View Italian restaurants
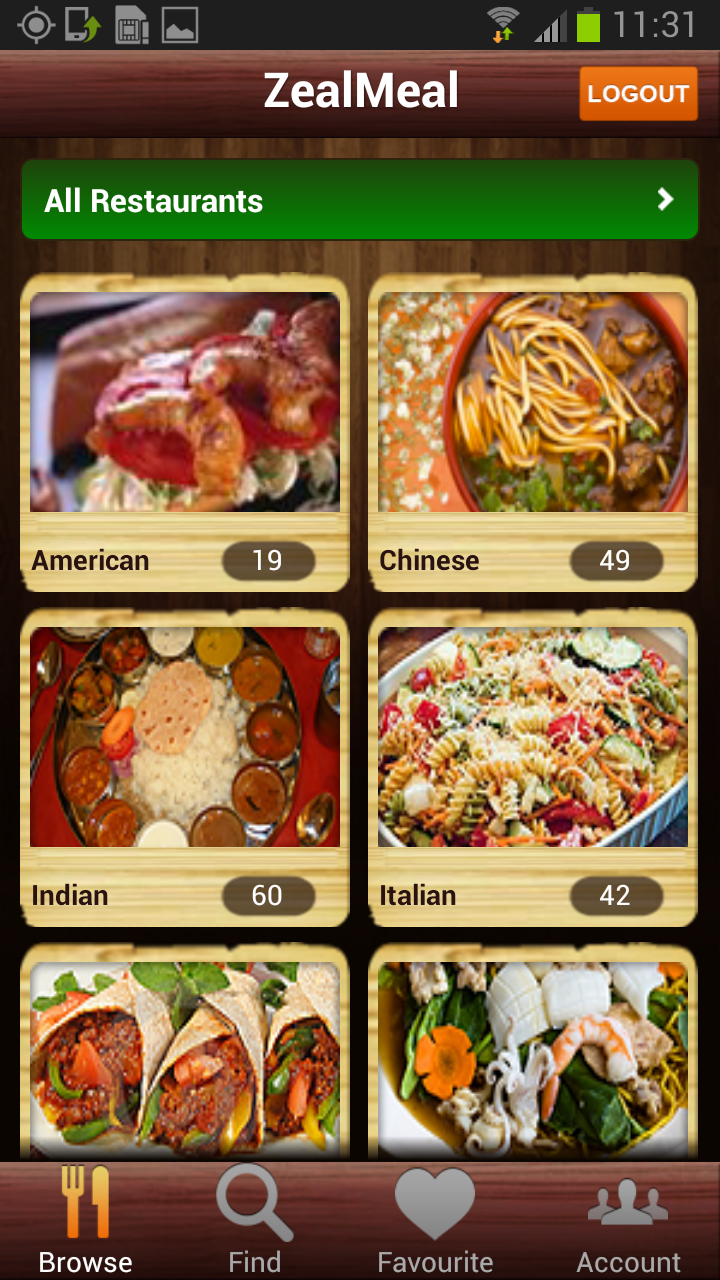Image resolution: width=720 pixels, height=1280 pixels. 533,765
